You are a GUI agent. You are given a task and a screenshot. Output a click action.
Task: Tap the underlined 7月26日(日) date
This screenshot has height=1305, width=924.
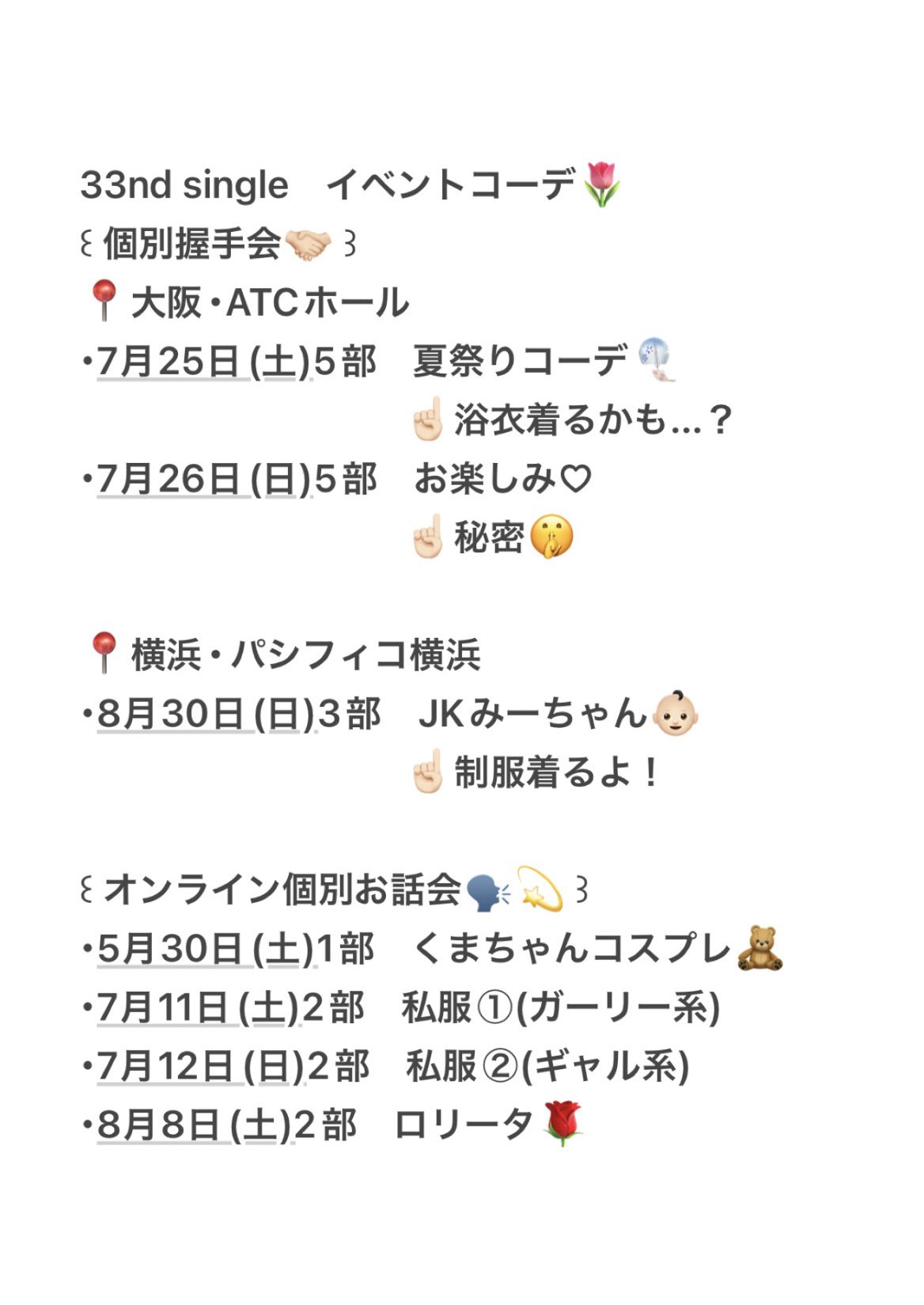(x=204, y=480)
